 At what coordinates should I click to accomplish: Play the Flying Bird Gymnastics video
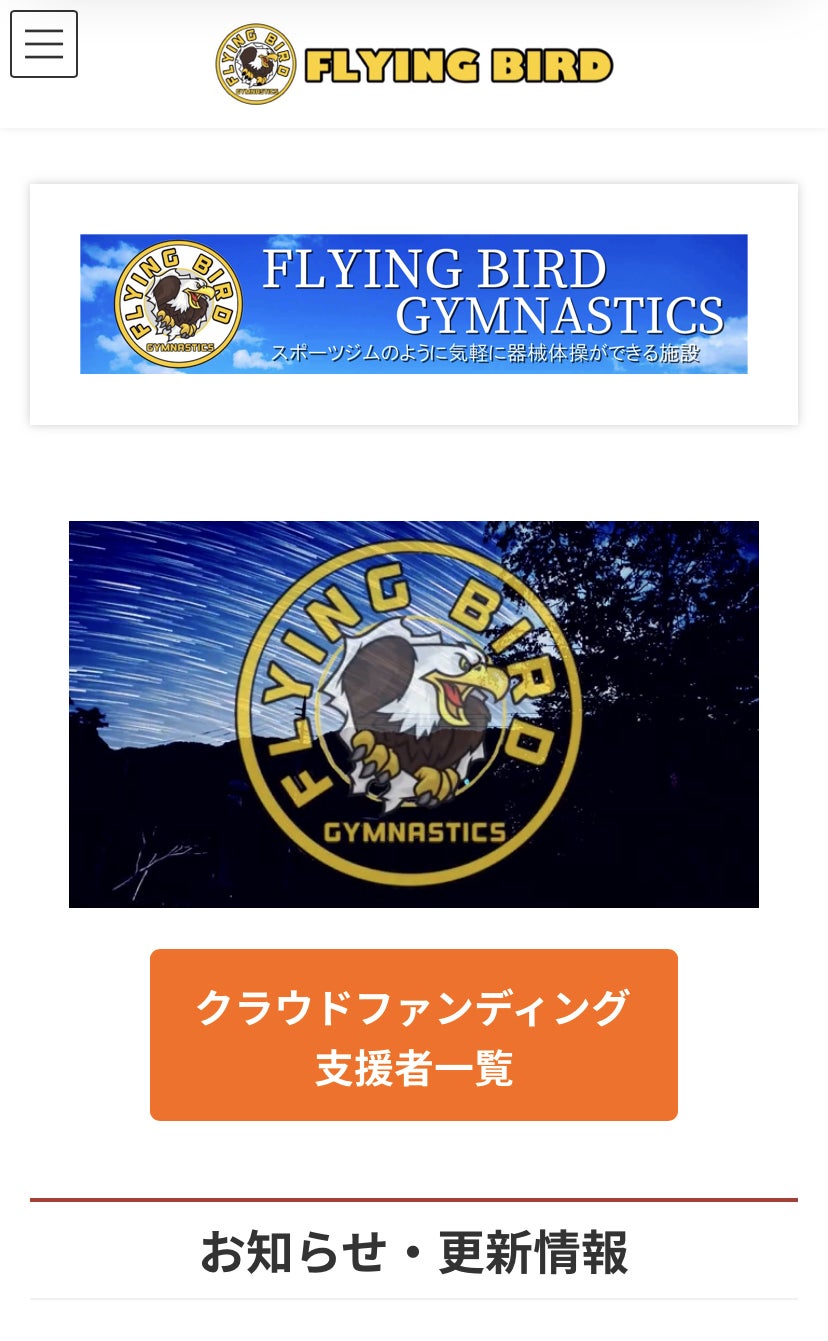[x=414, y=714]
